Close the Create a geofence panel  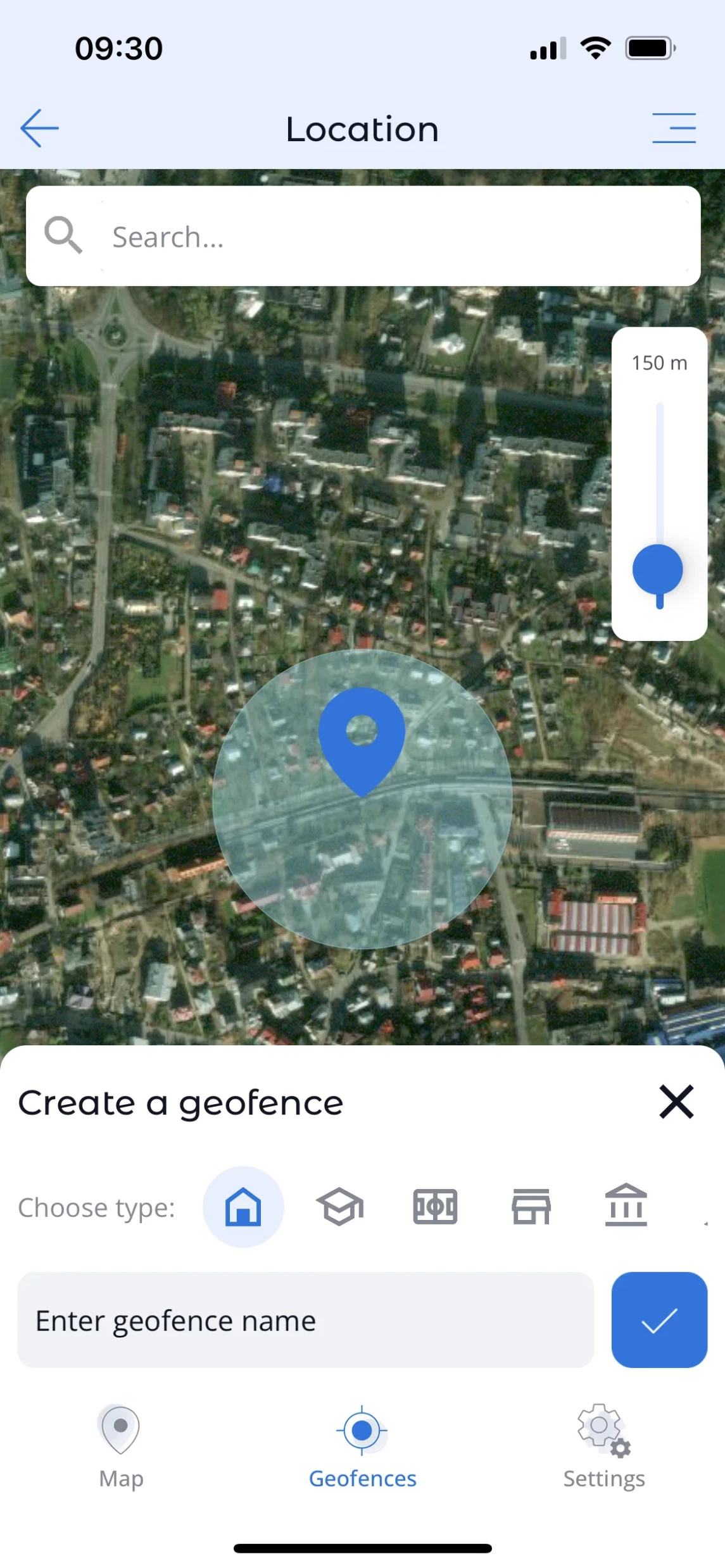pyautogui.click(x=676, y=1102)
